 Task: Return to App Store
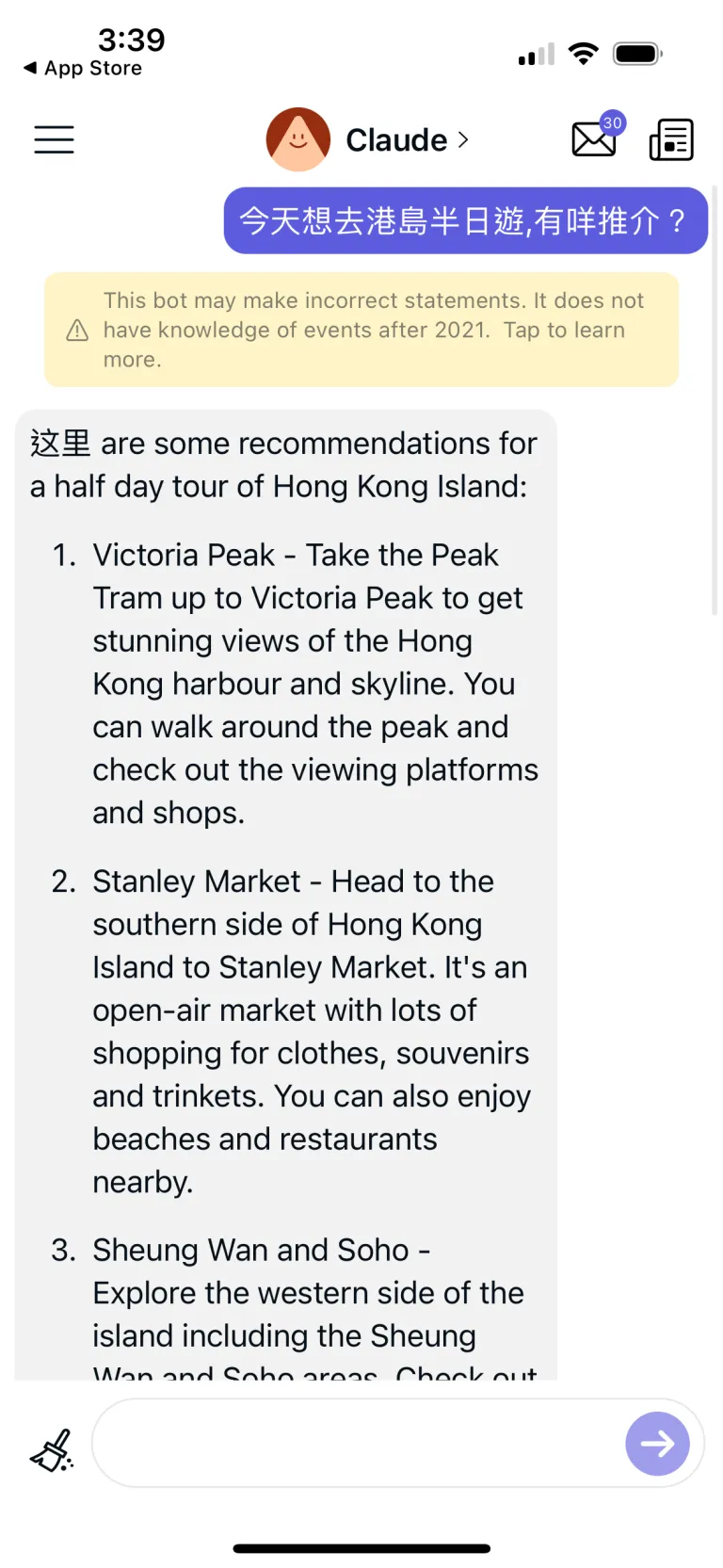coord(83,68)
